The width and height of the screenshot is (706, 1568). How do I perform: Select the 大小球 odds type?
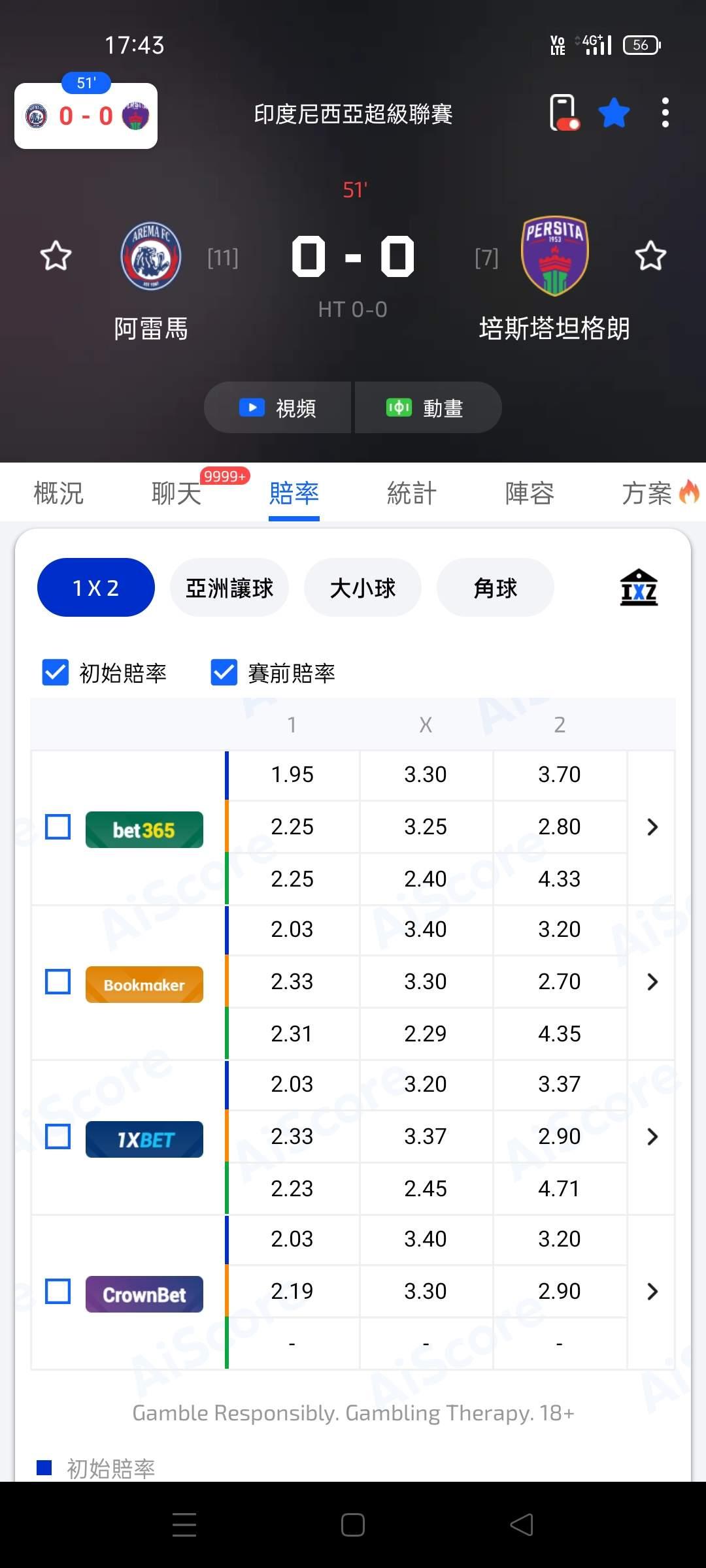tap(363, 588)
